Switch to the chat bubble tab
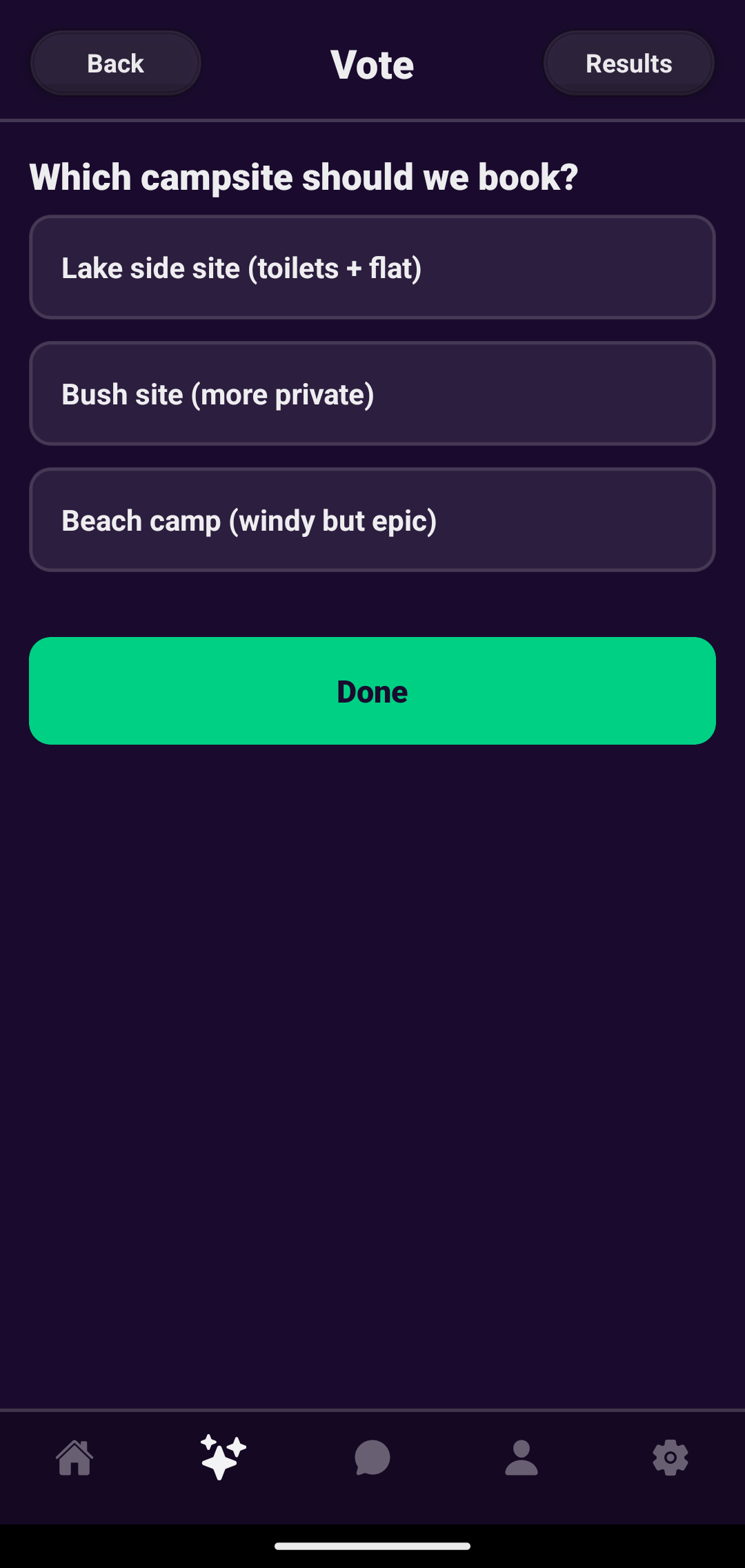 pos(372,1458)
